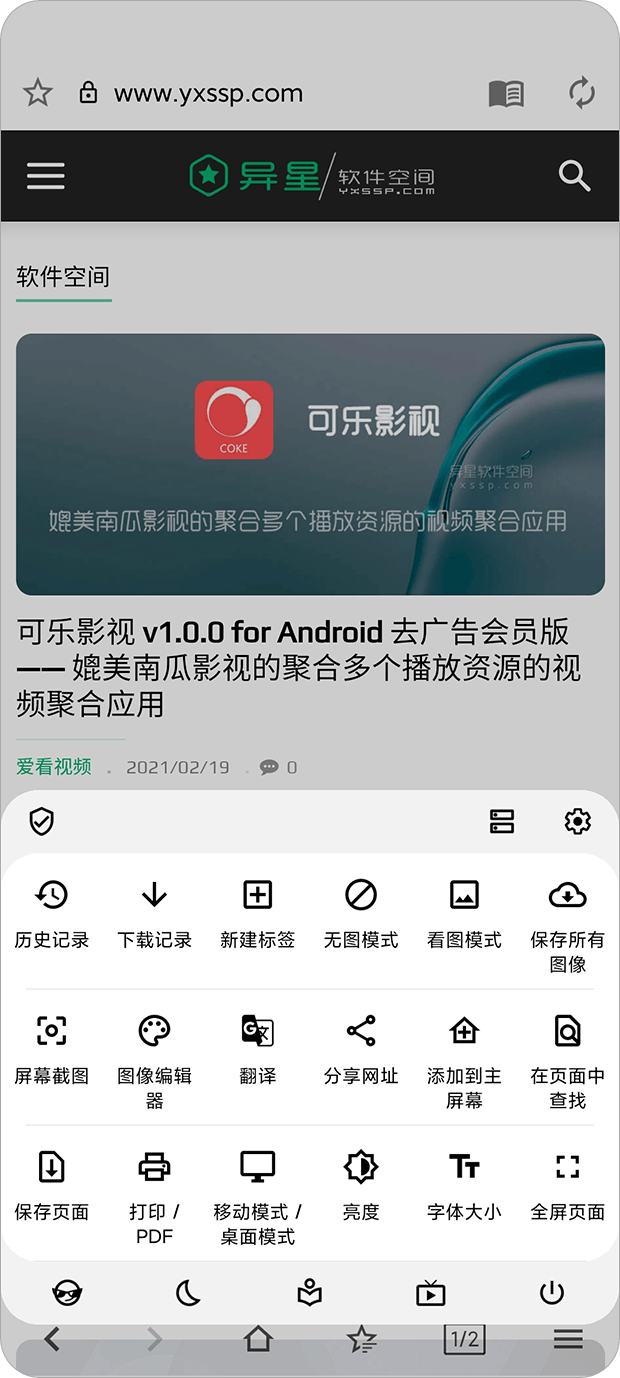Adjust 字体大小 font size

pos(464,1183)
